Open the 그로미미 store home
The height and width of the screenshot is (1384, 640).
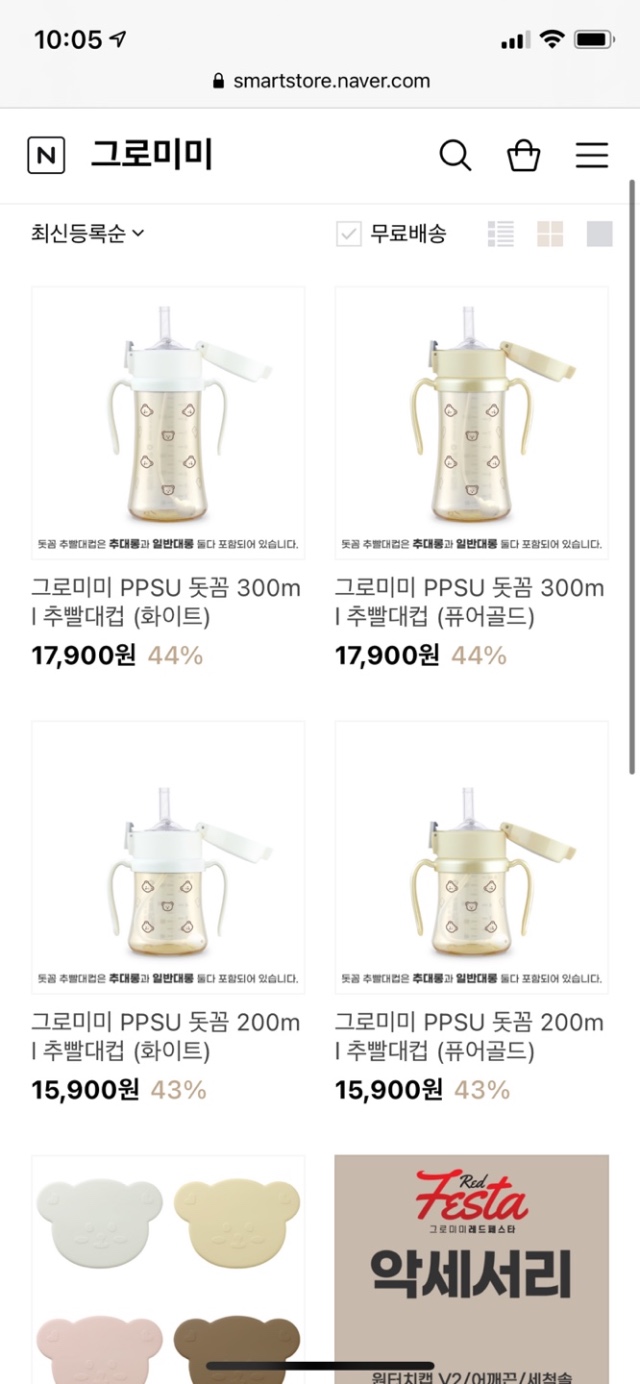pyautogui.click(x=152, y=155)
